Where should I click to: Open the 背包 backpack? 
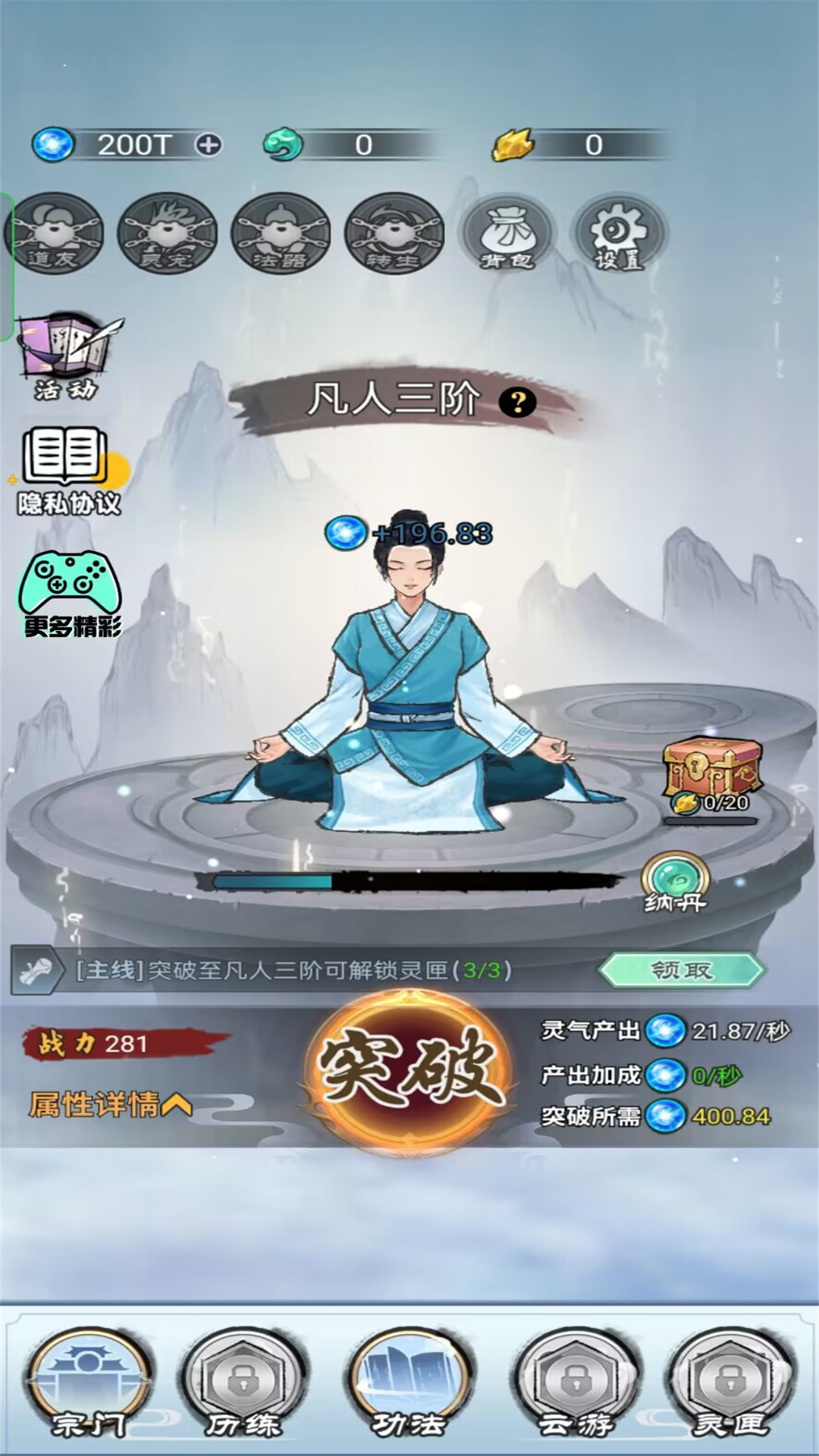pos(508,233)
